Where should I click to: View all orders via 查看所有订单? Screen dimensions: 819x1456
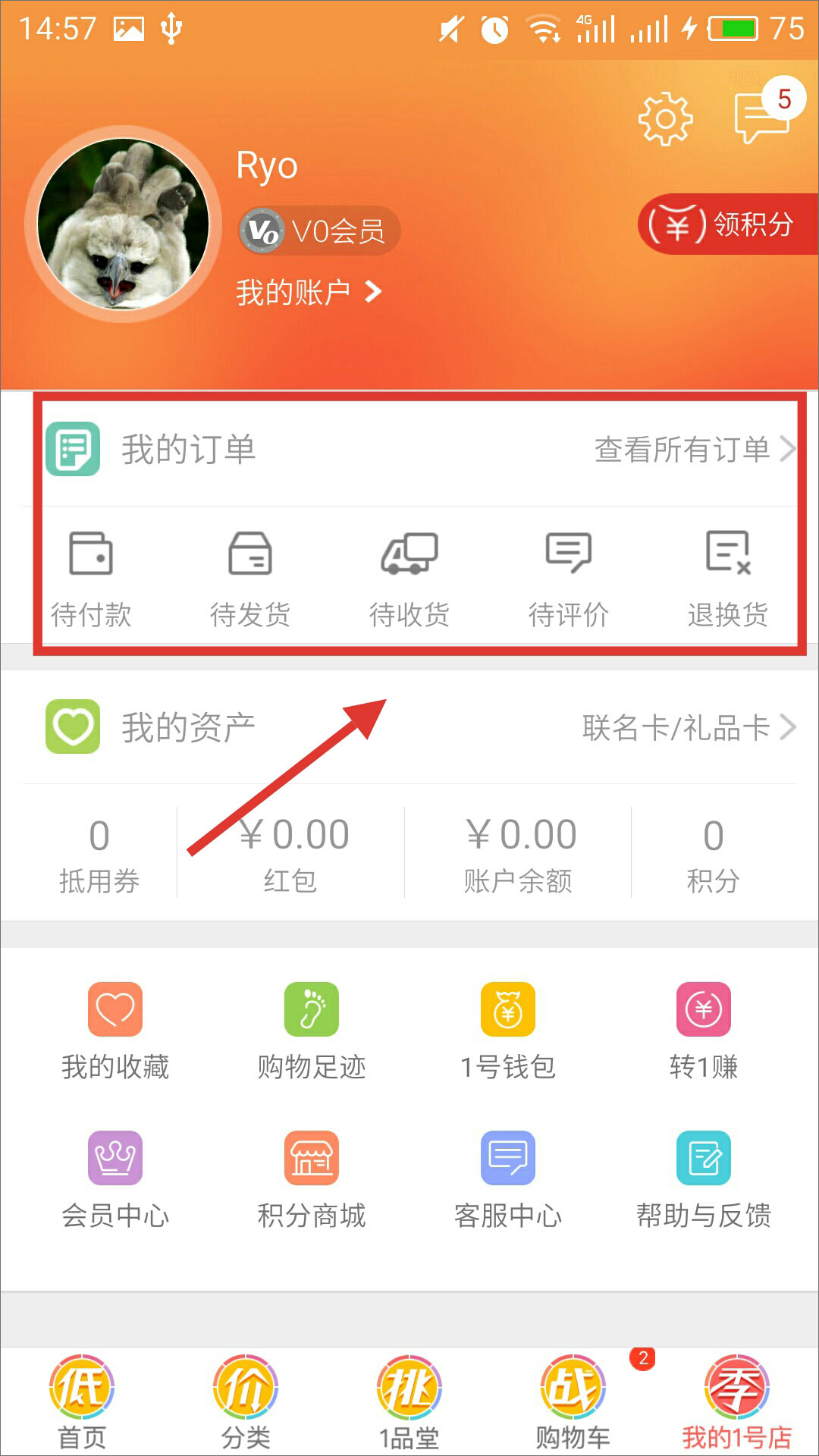tap(693, 450)
